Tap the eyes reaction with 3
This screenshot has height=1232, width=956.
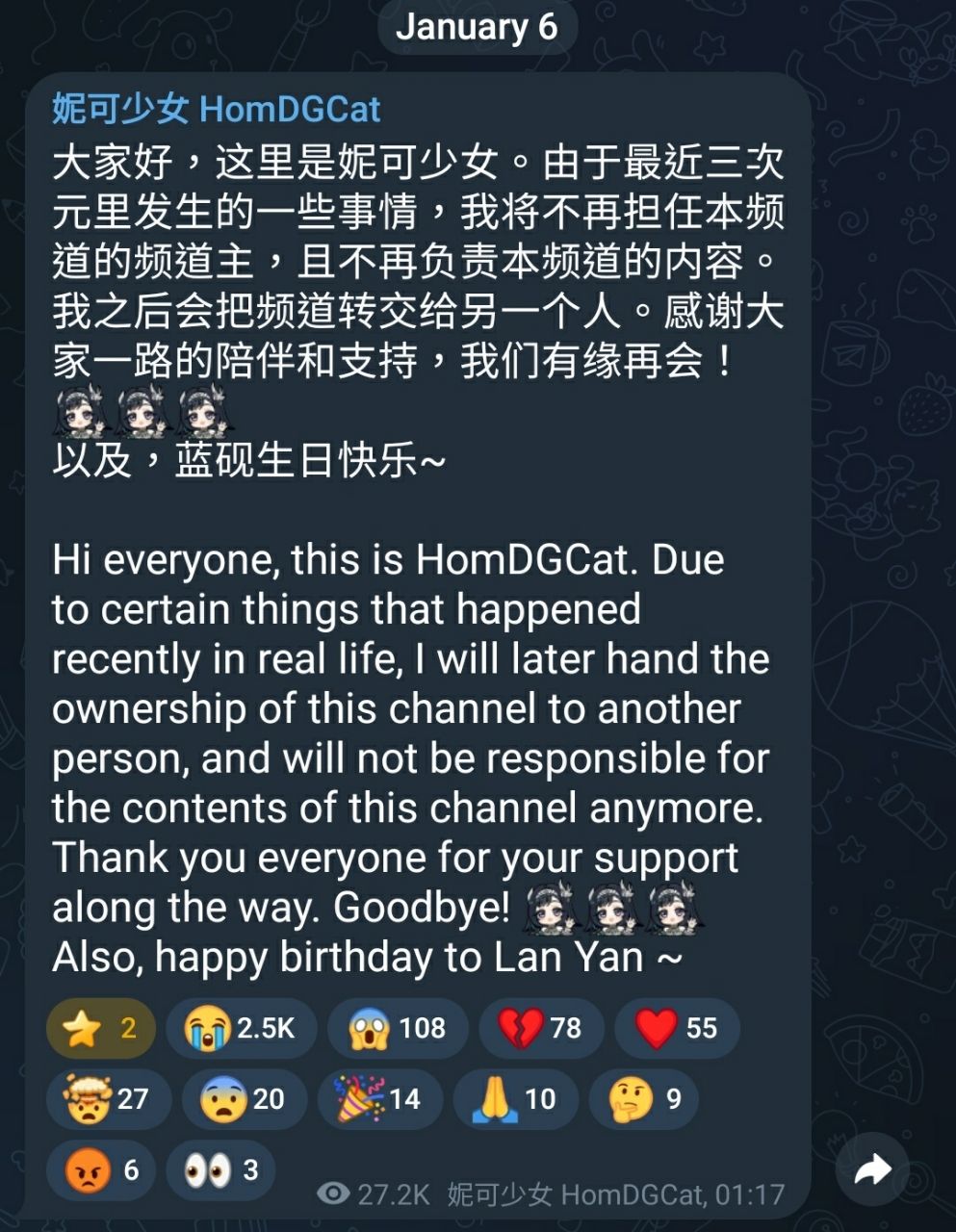click(x=220, y=1169)
